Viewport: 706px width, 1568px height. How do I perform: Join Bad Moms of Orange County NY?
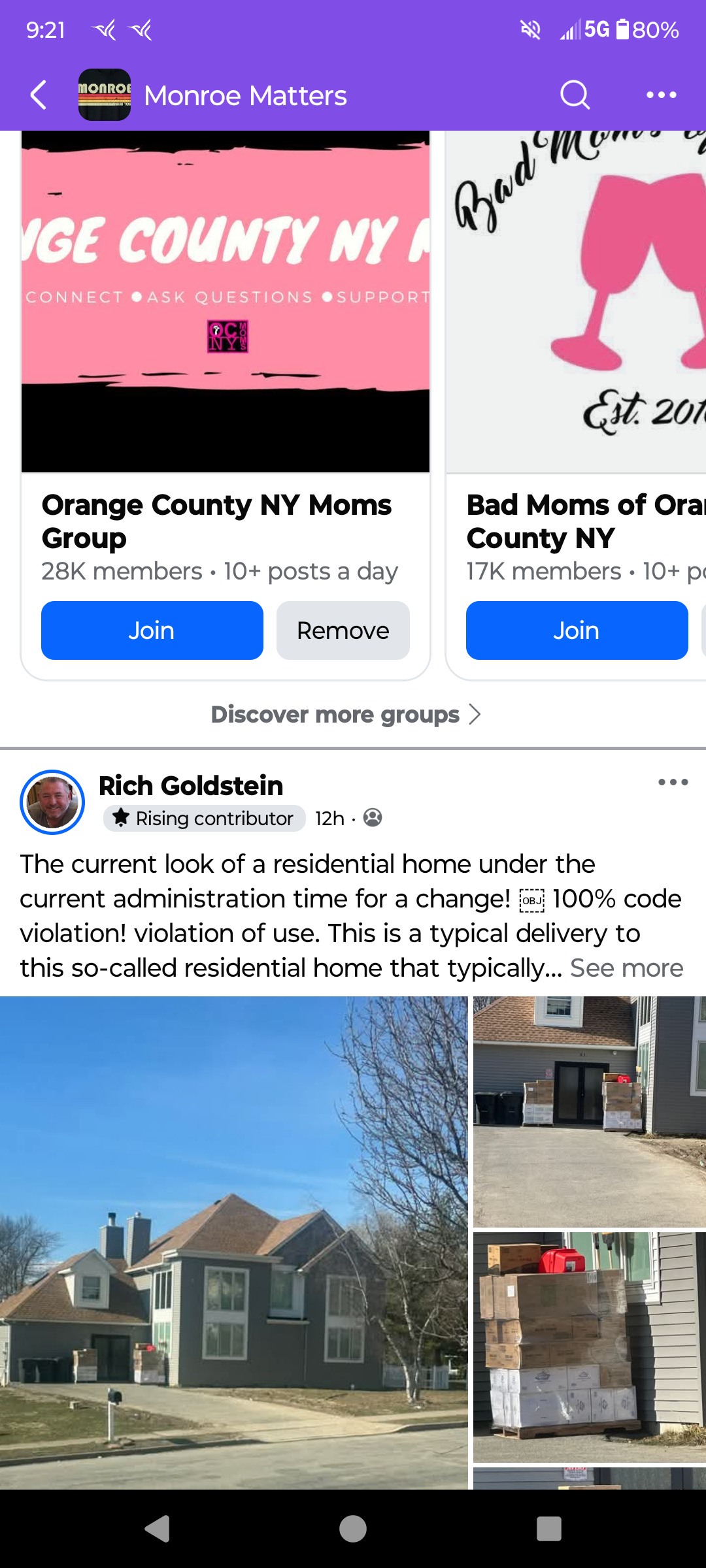click(x=576, y=630)
